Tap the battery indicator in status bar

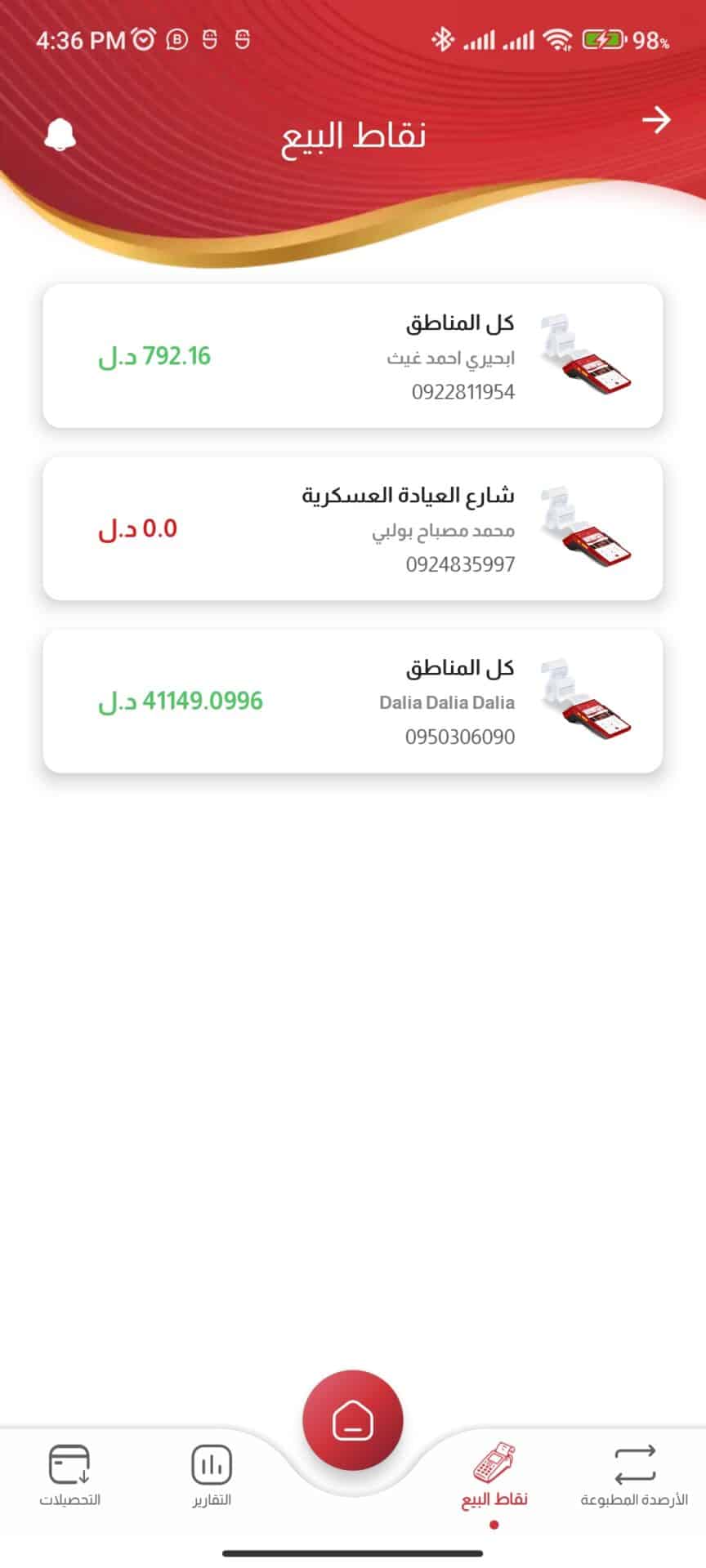click(601, 38)
